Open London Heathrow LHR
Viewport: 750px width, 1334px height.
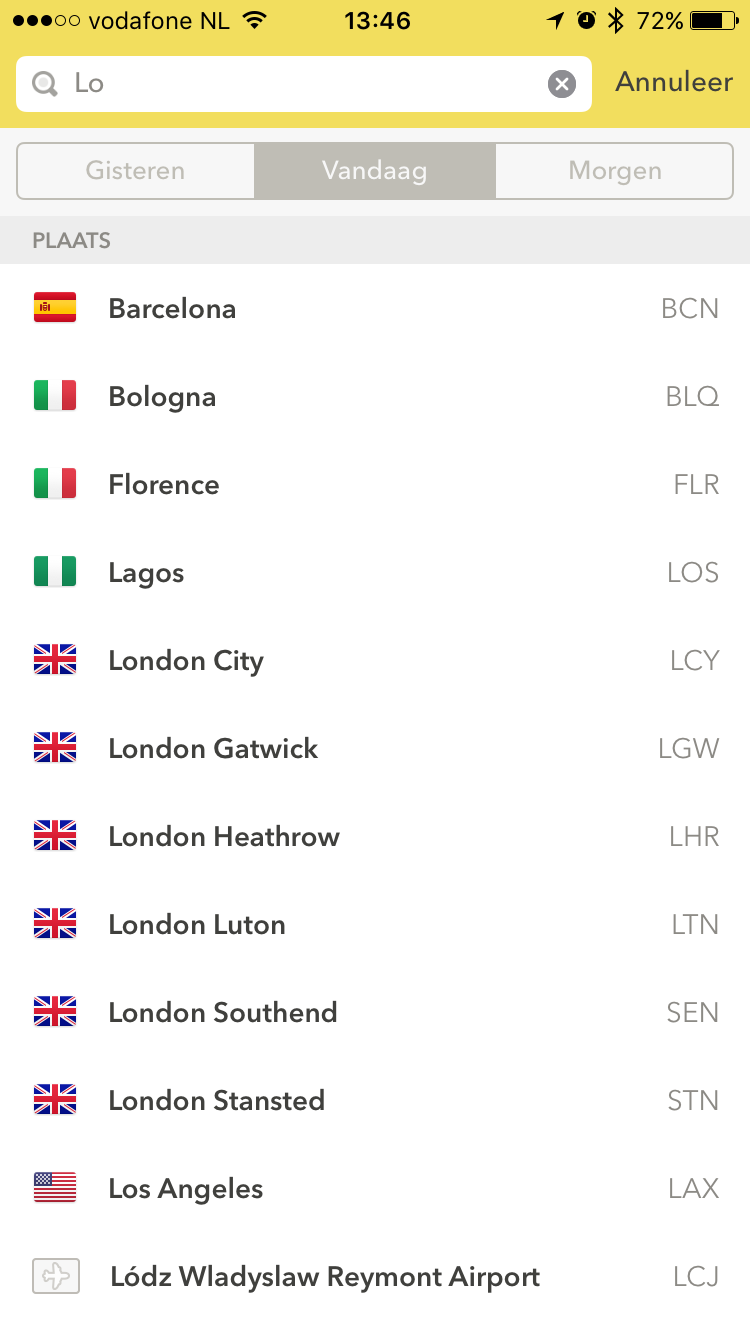(x=375, y=836)
